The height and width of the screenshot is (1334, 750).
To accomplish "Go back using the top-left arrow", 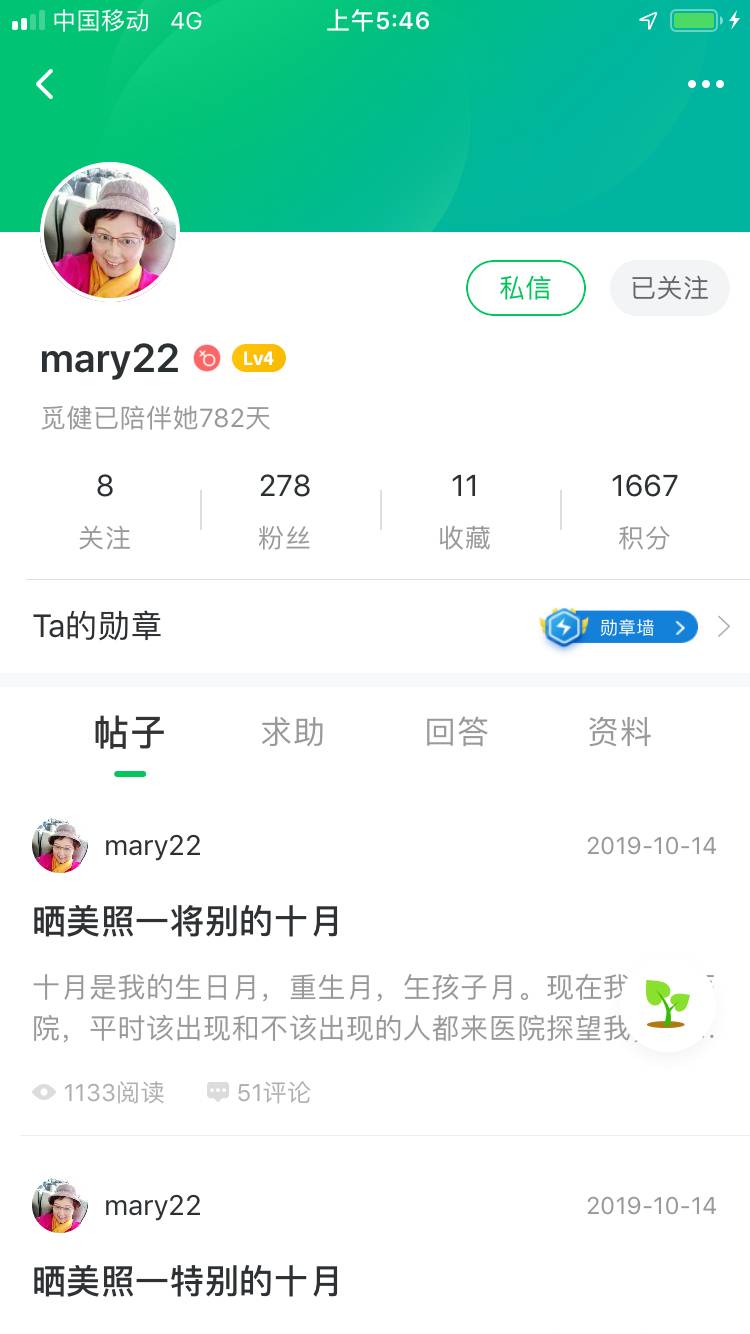I will [x=45, y=84].
